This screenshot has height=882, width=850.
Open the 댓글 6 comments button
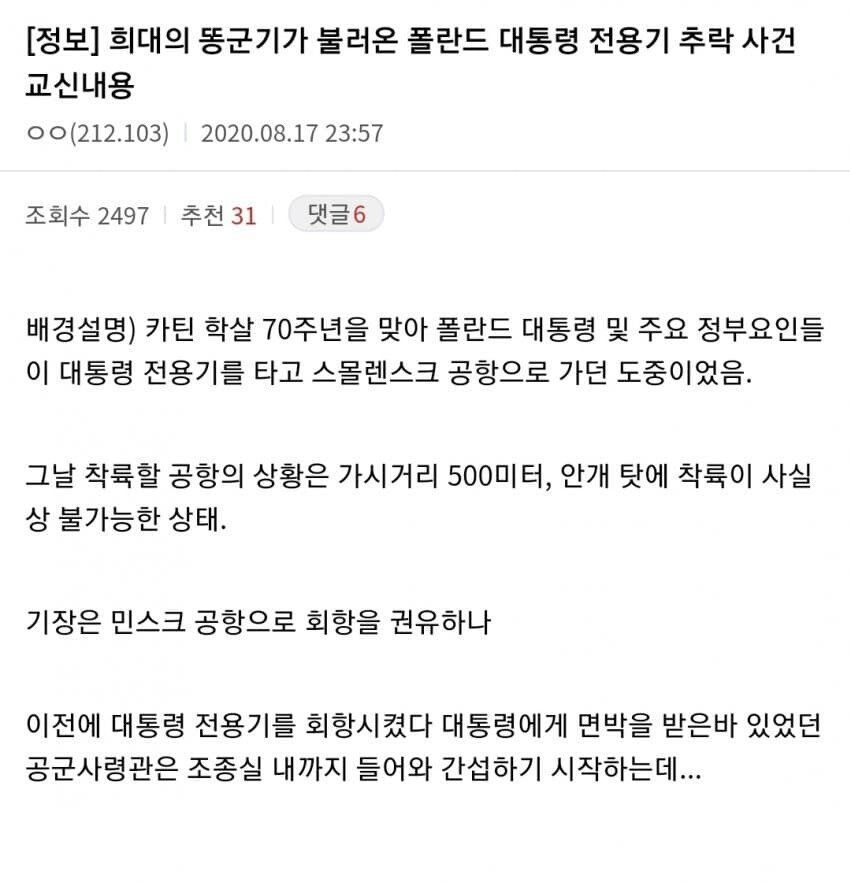335,214
